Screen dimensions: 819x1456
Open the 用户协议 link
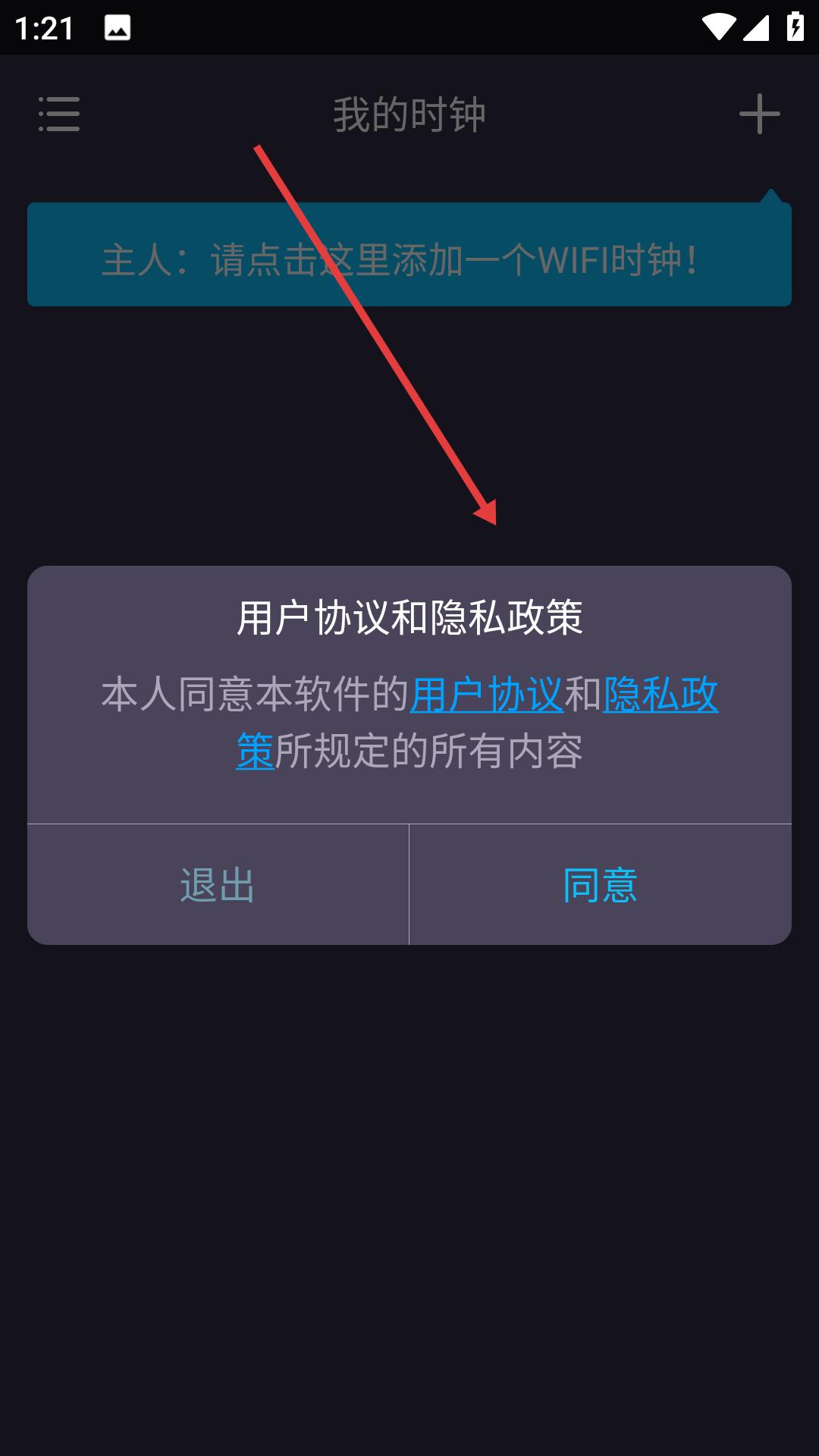[486, 695]
